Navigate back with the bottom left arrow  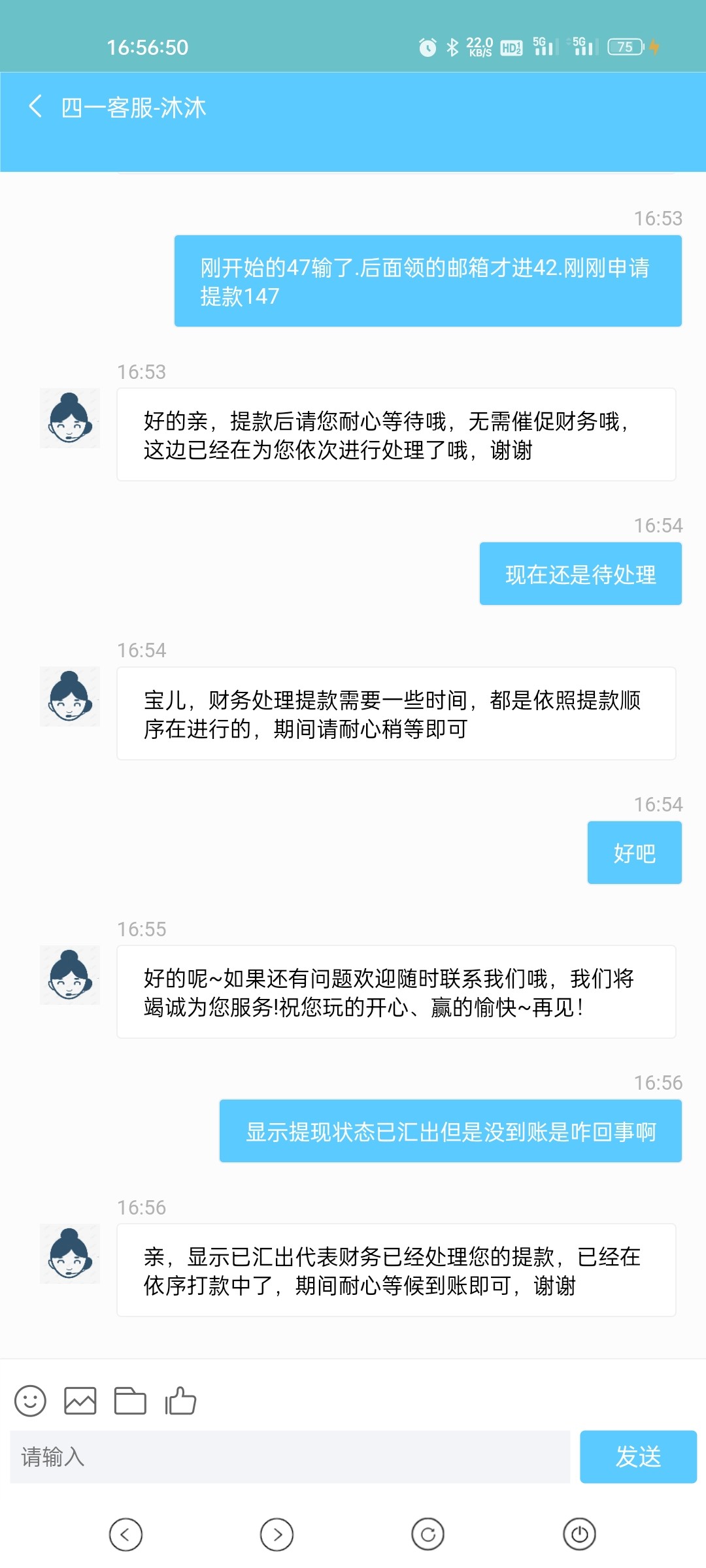click(126, 1534)
